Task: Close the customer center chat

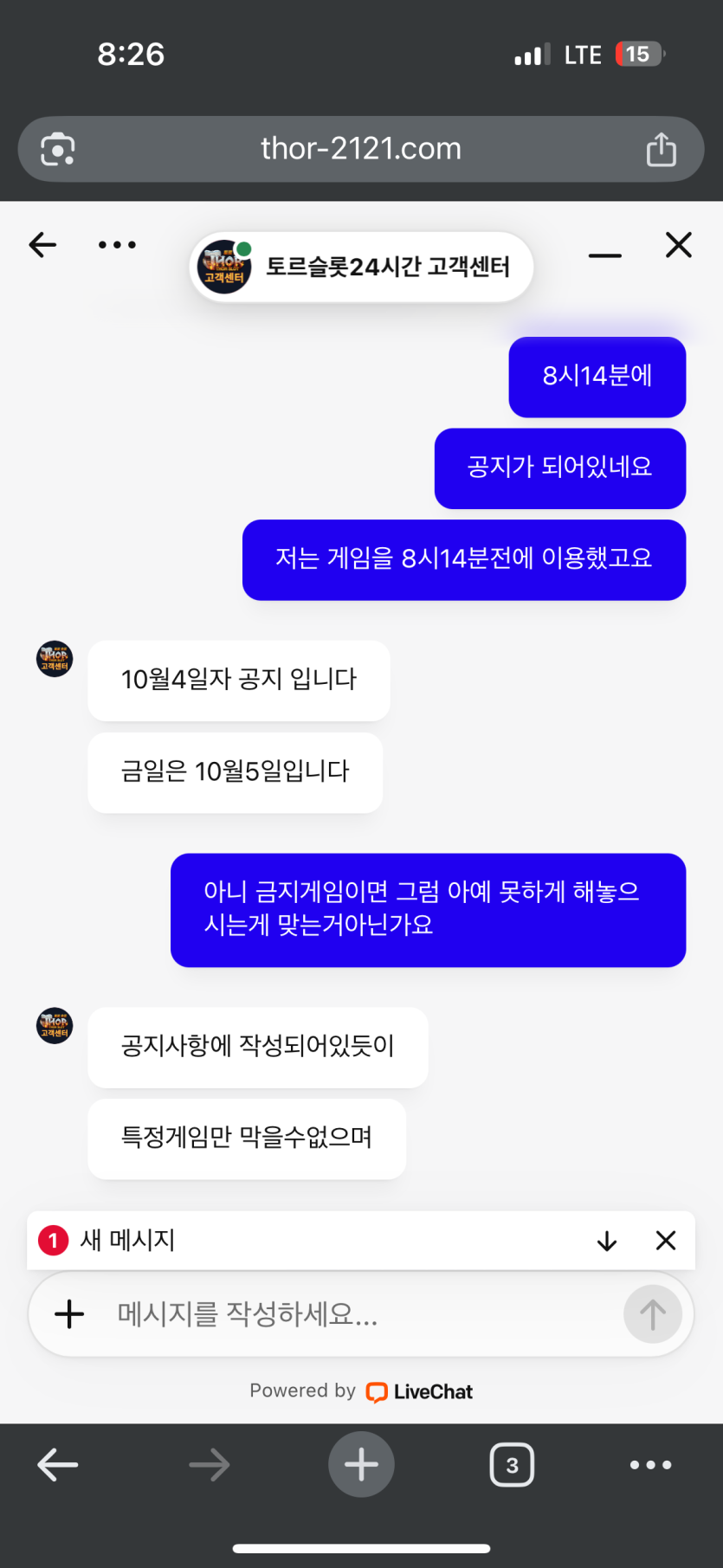Action: (x=678, y=245)
